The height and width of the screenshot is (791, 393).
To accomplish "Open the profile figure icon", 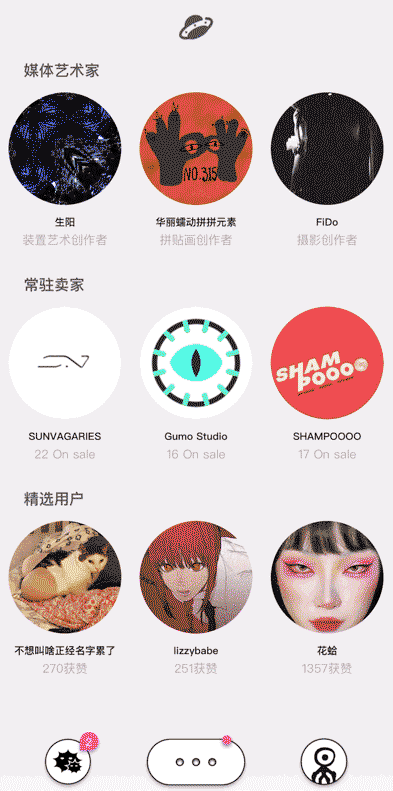I will 324,761.
